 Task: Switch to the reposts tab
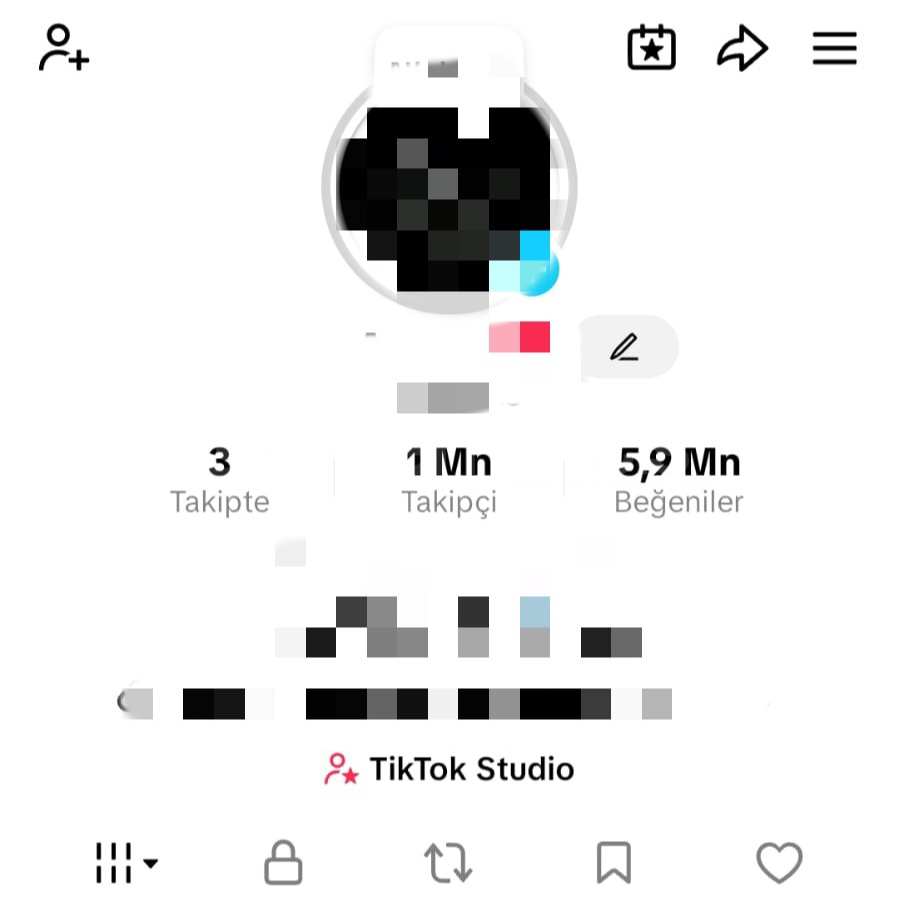coord(448,862)
